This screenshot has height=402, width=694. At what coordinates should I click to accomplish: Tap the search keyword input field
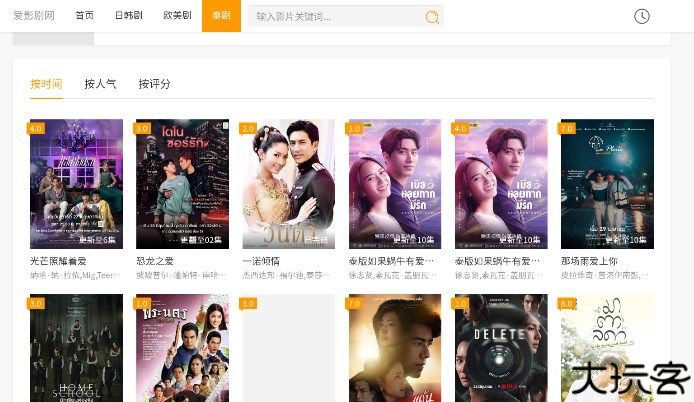pos(335,17)
